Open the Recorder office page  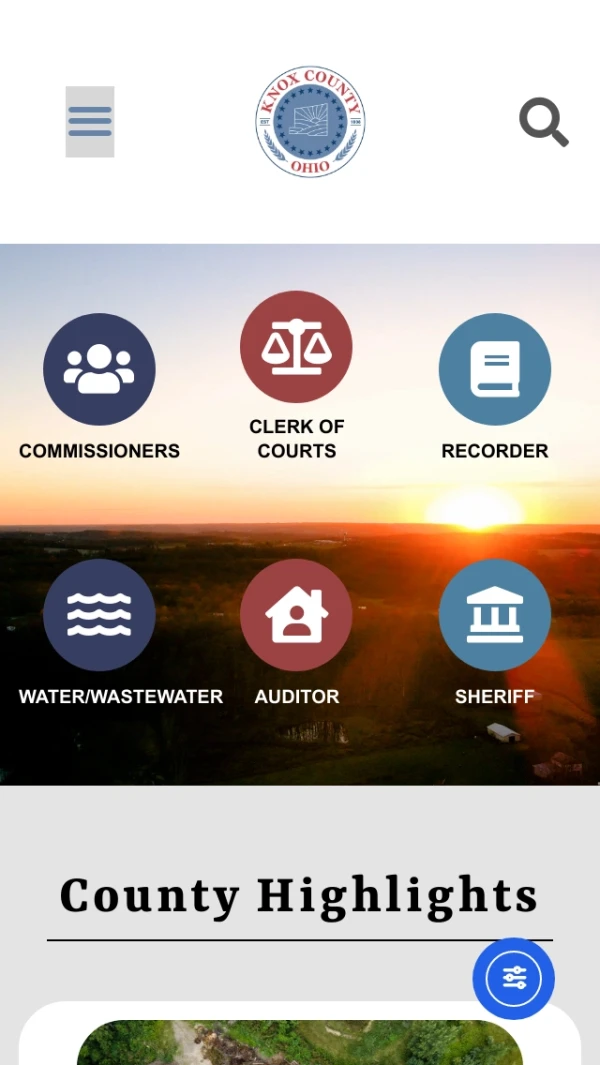[494, 370]
